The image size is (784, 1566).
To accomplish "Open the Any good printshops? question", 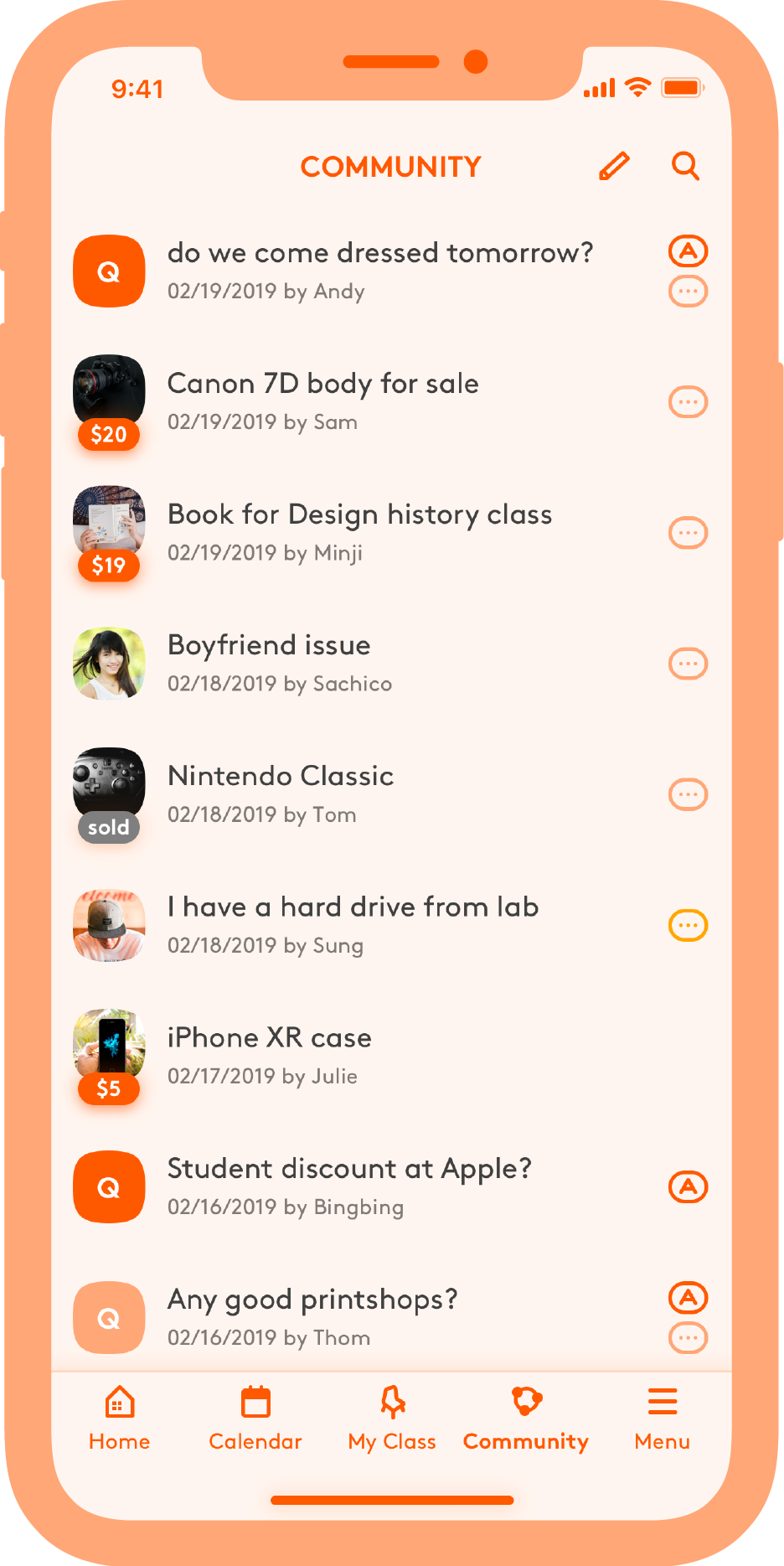I will coord(391,1317).
